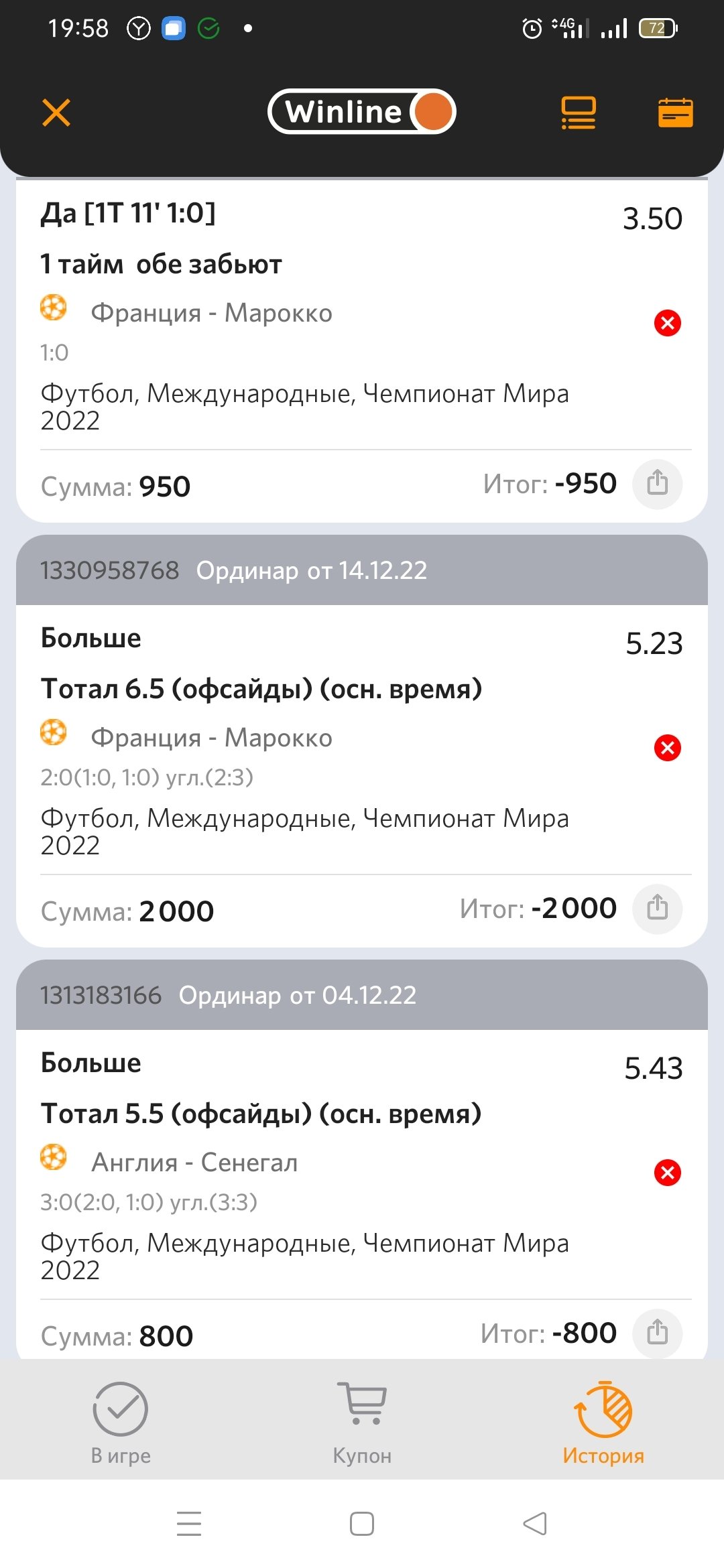Viewport: 724px width, 1568px height.
Task: Go back with the system back button
Action: point(535,1524)
